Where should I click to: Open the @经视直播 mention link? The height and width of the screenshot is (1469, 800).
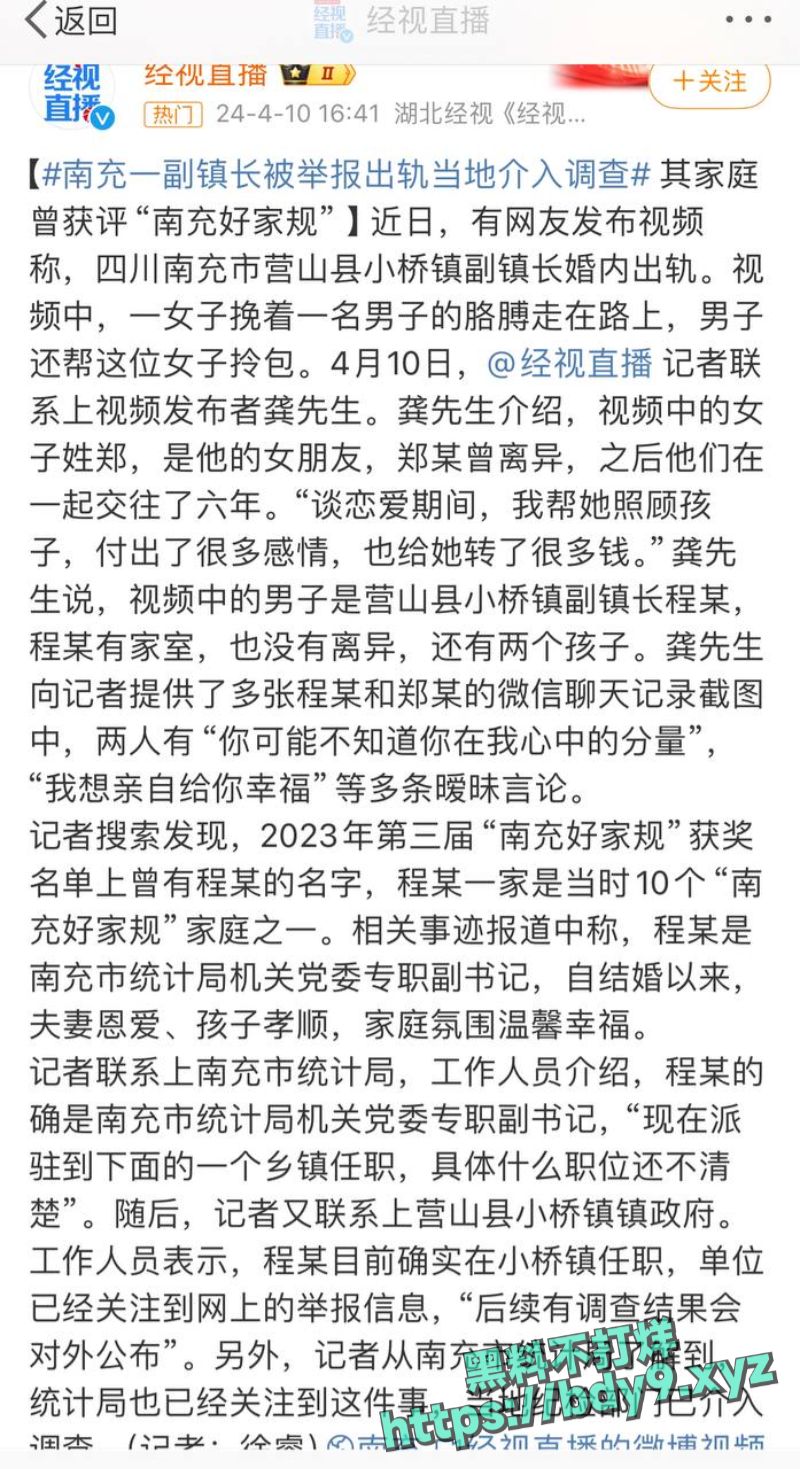point(569,364)
